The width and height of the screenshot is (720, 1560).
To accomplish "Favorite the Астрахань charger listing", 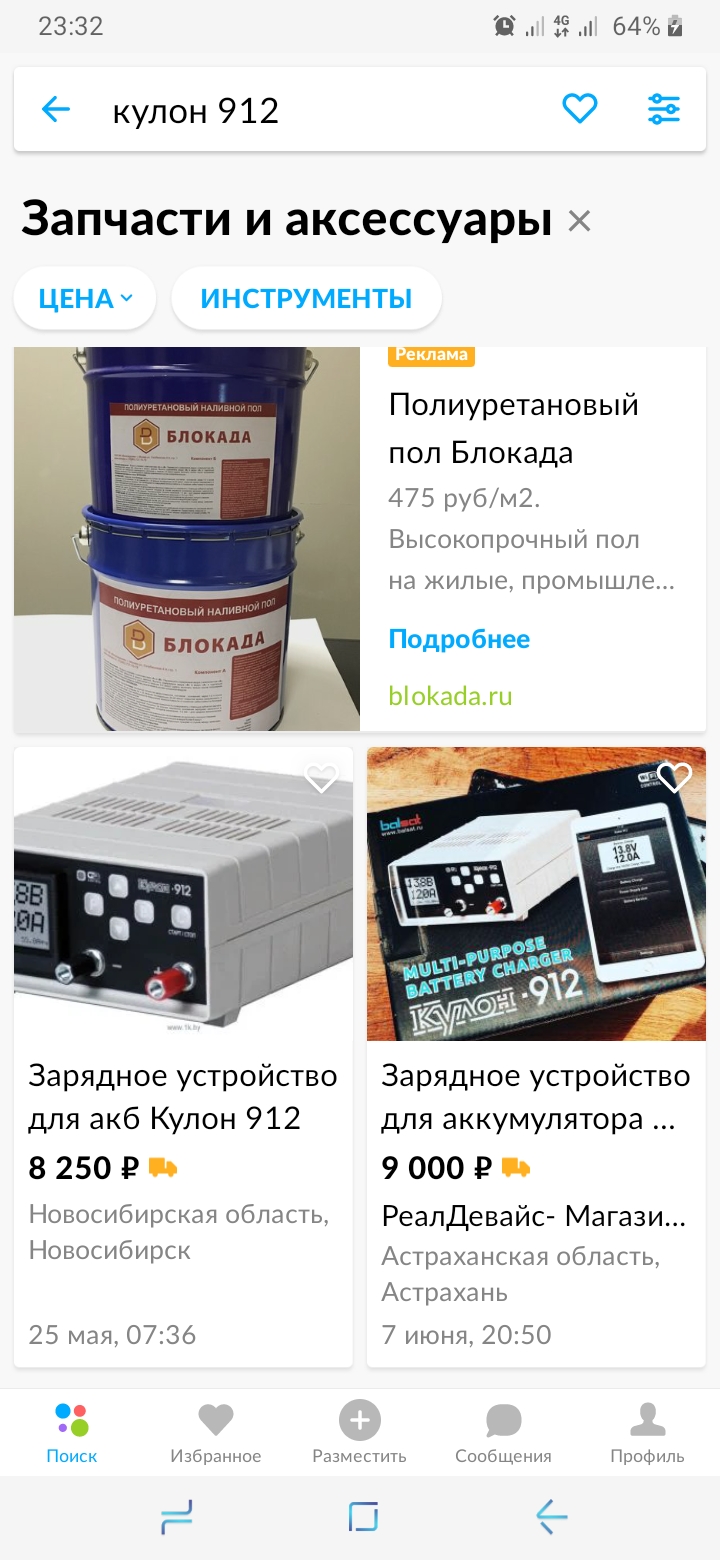I will pos(675,777).
